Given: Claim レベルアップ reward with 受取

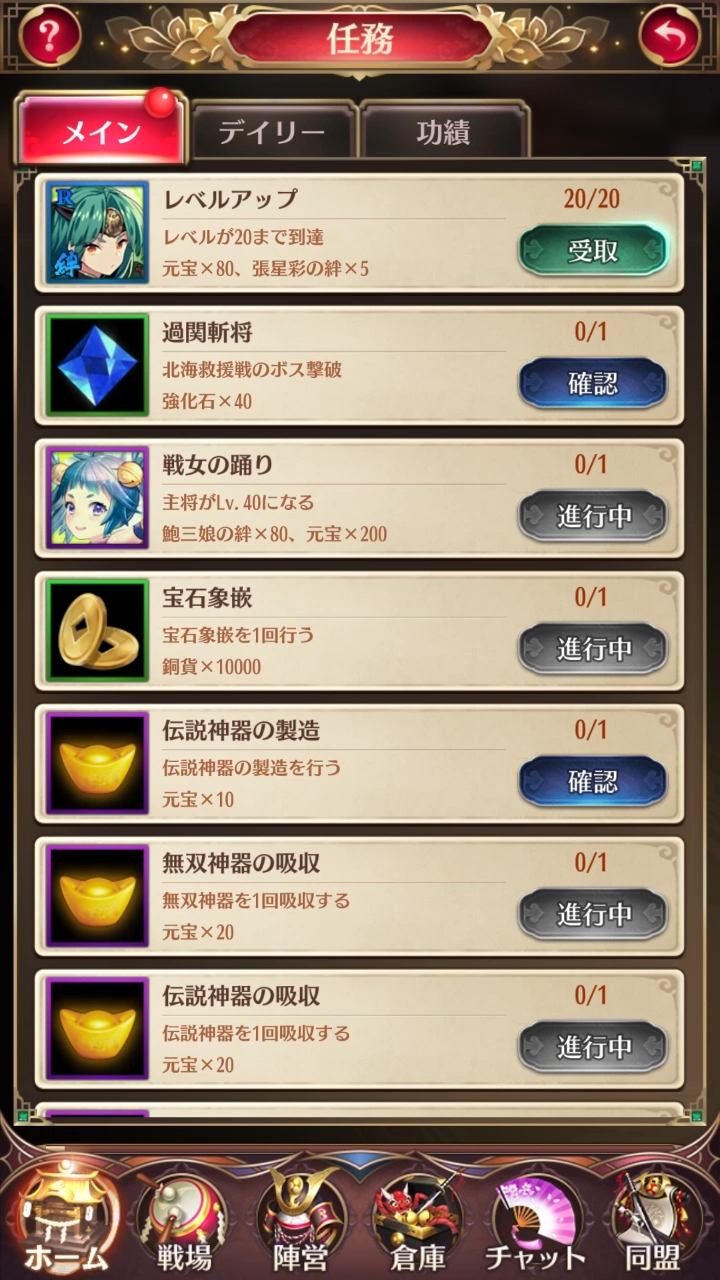Looking at the screenshot, I should tap(592, 251).
